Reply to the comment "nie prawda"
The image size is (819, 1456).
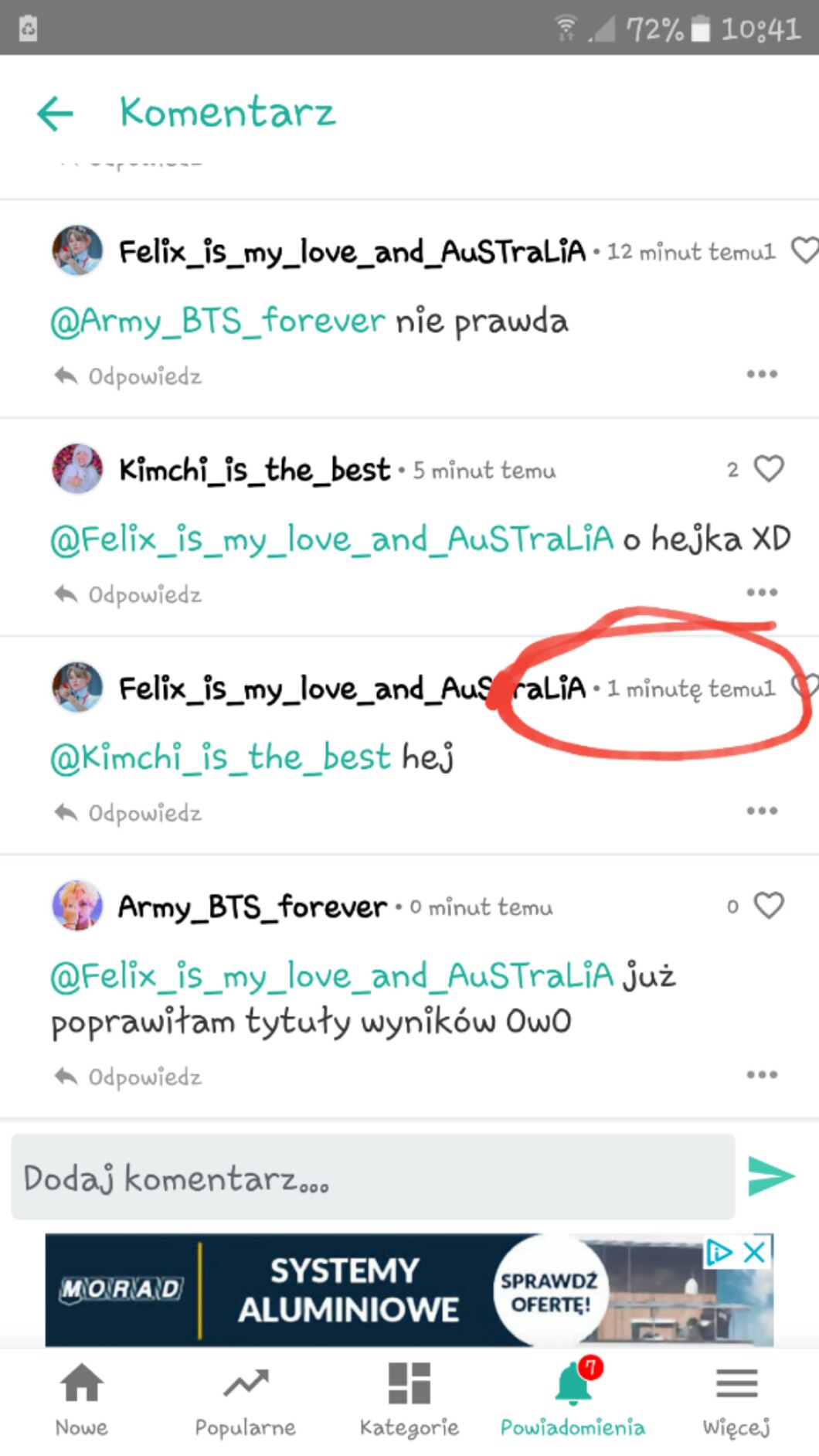coord(128,376)
